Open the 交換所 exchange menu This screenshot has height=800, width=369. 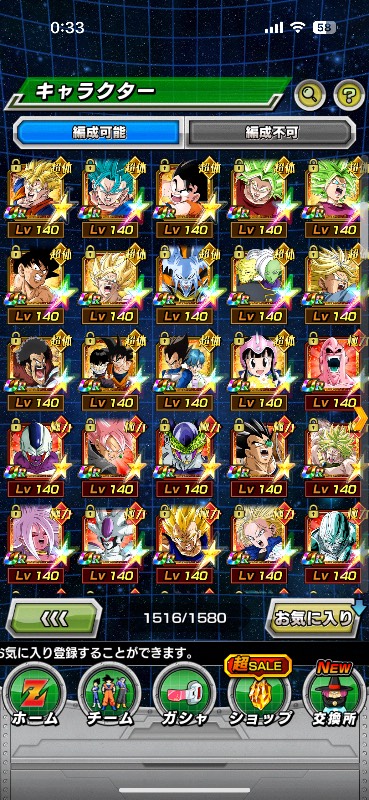tap(334, 694)
